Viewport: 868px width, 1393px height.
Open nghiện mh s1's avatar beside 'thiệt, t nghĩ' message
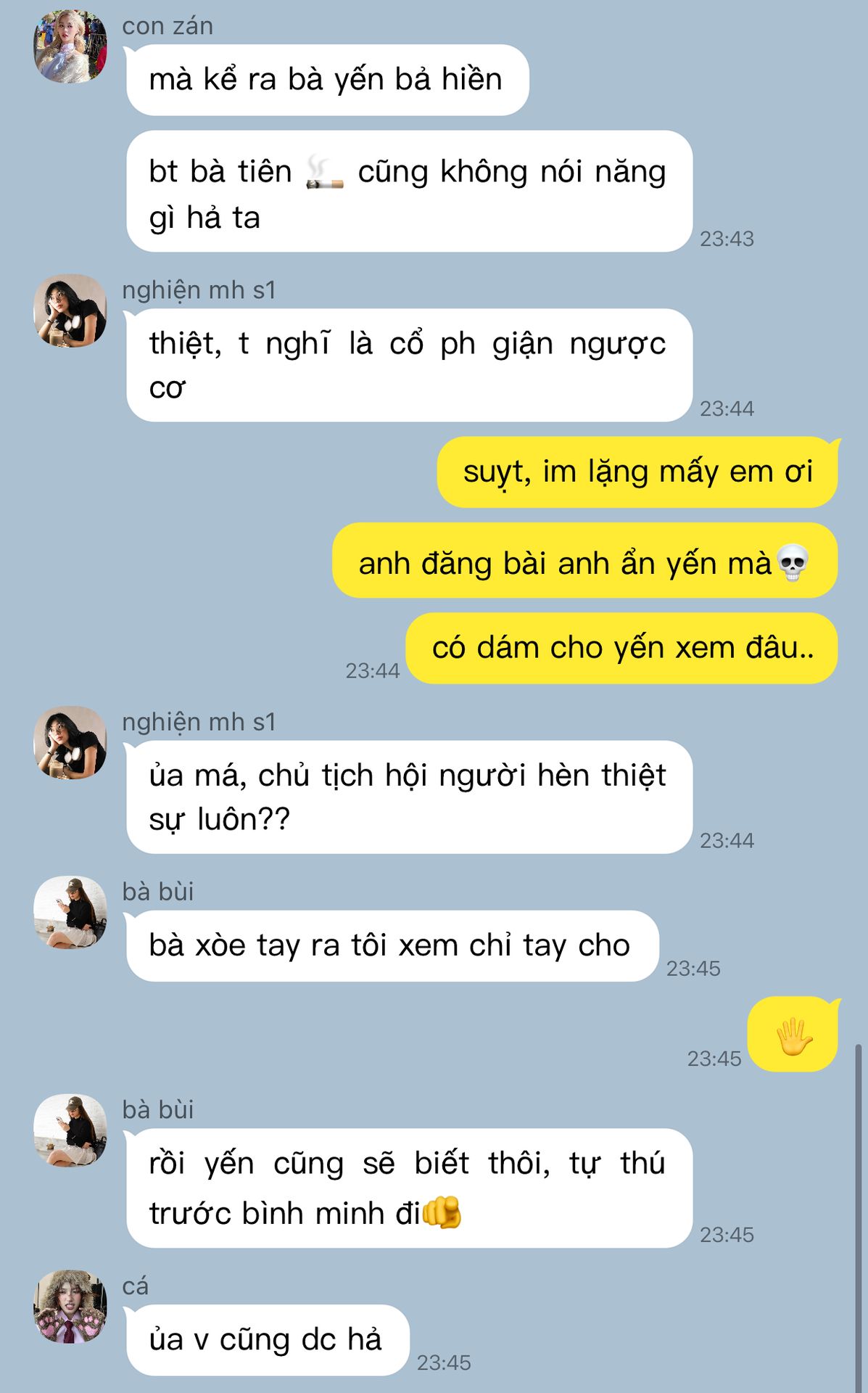click(70, 311)
